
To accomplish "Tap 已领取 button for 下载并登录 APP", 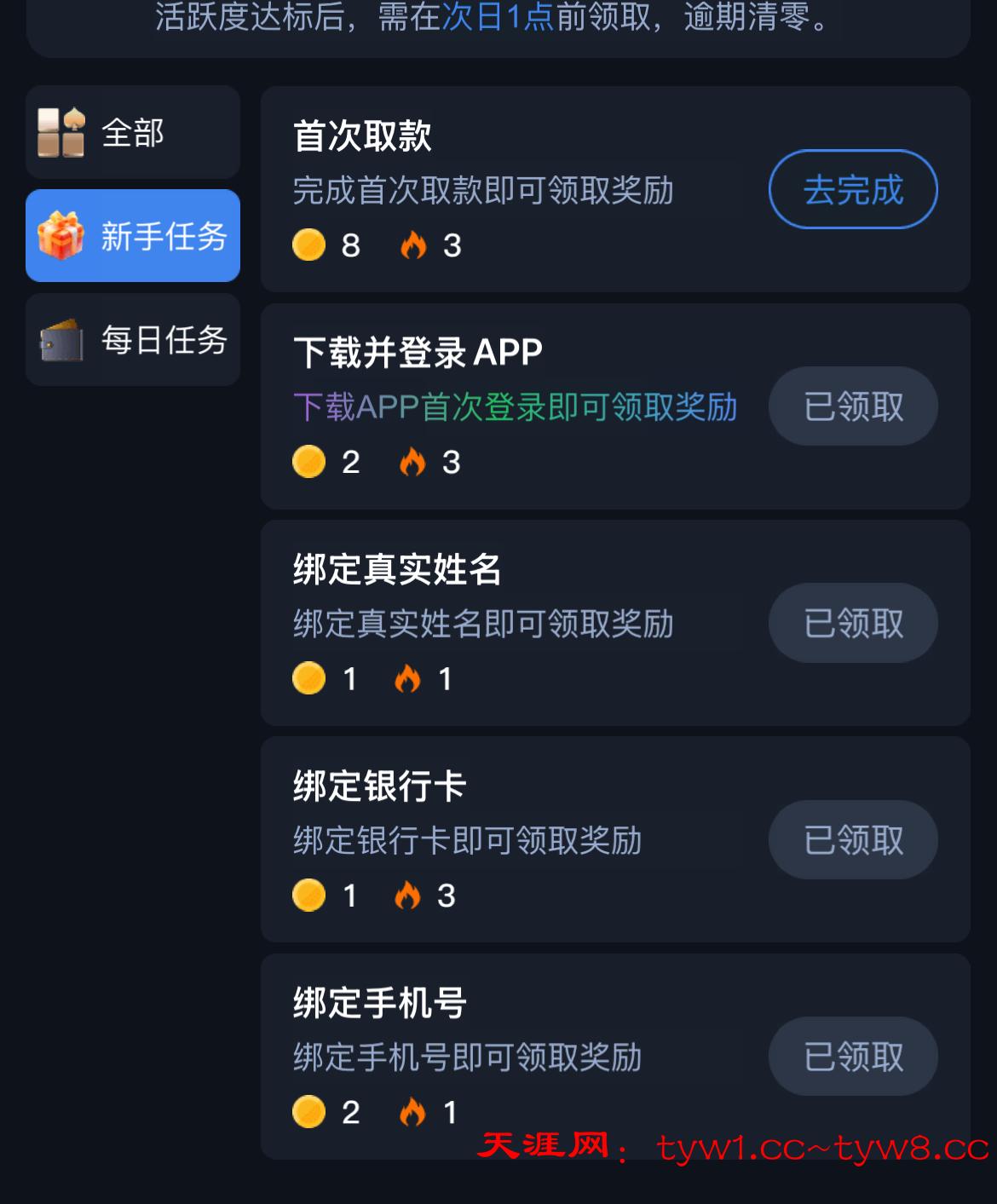I will [x=853, y=406].
